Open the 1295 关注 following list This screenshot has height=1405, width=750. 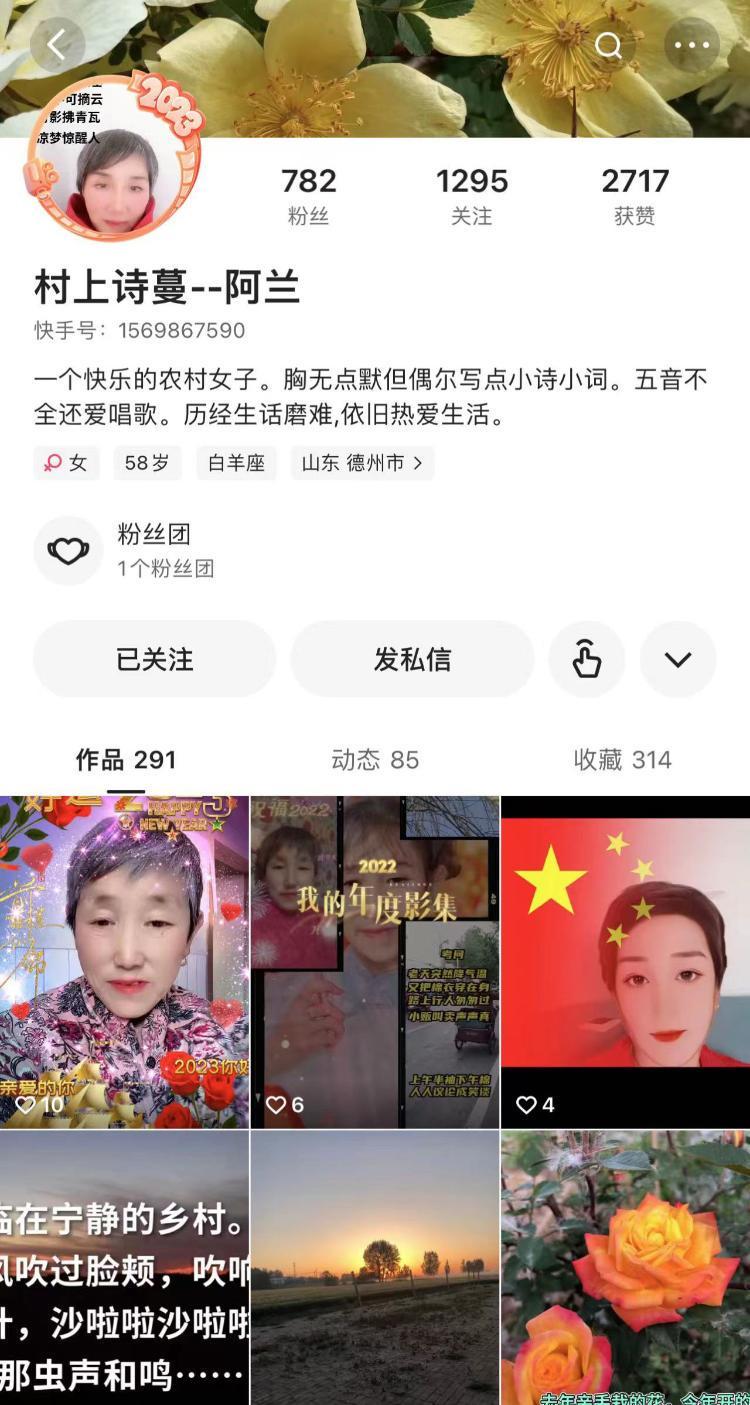pyautogui.click(x=471, y=196)
